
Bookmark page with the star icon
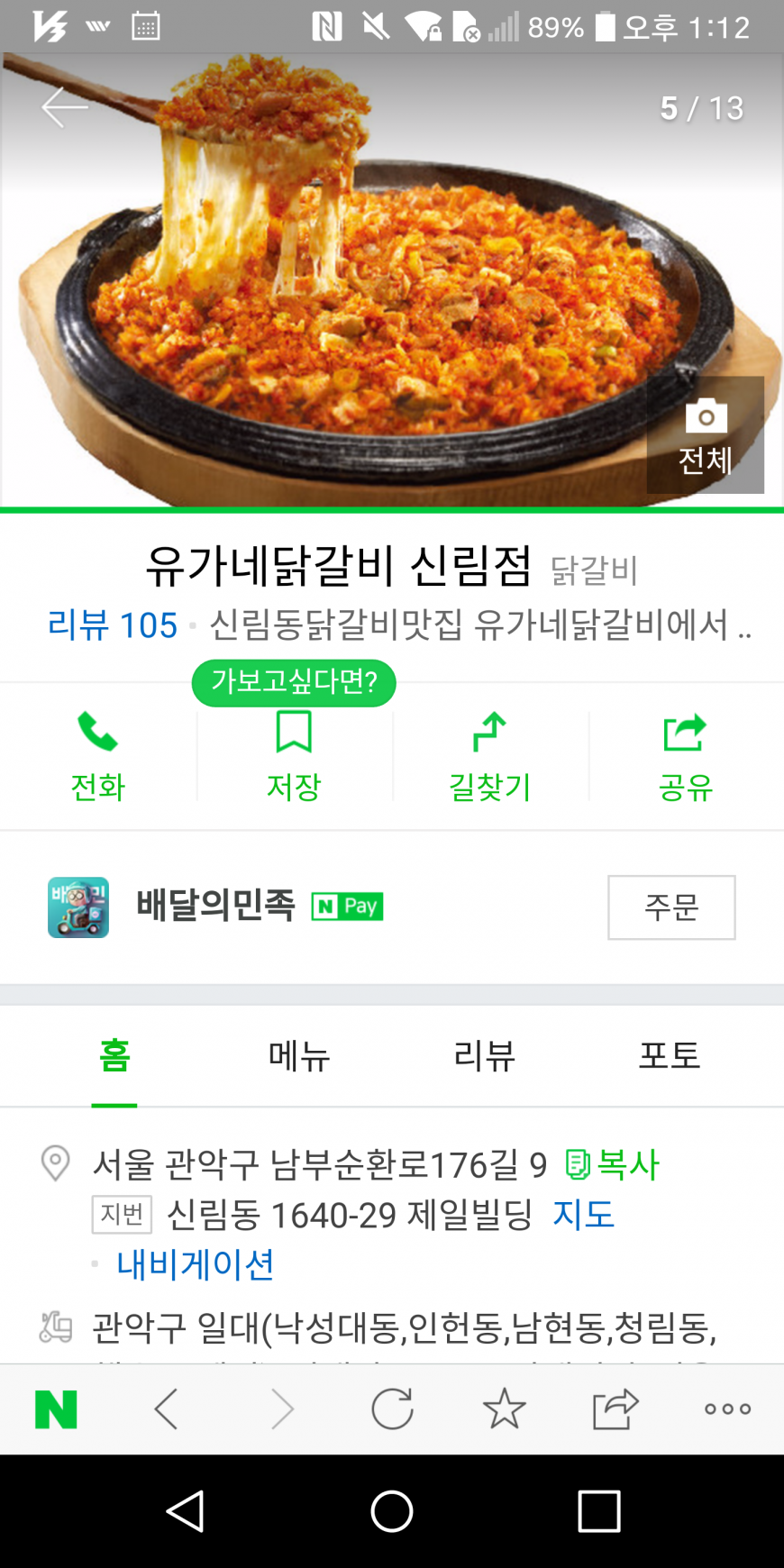tap(504, 1409)
